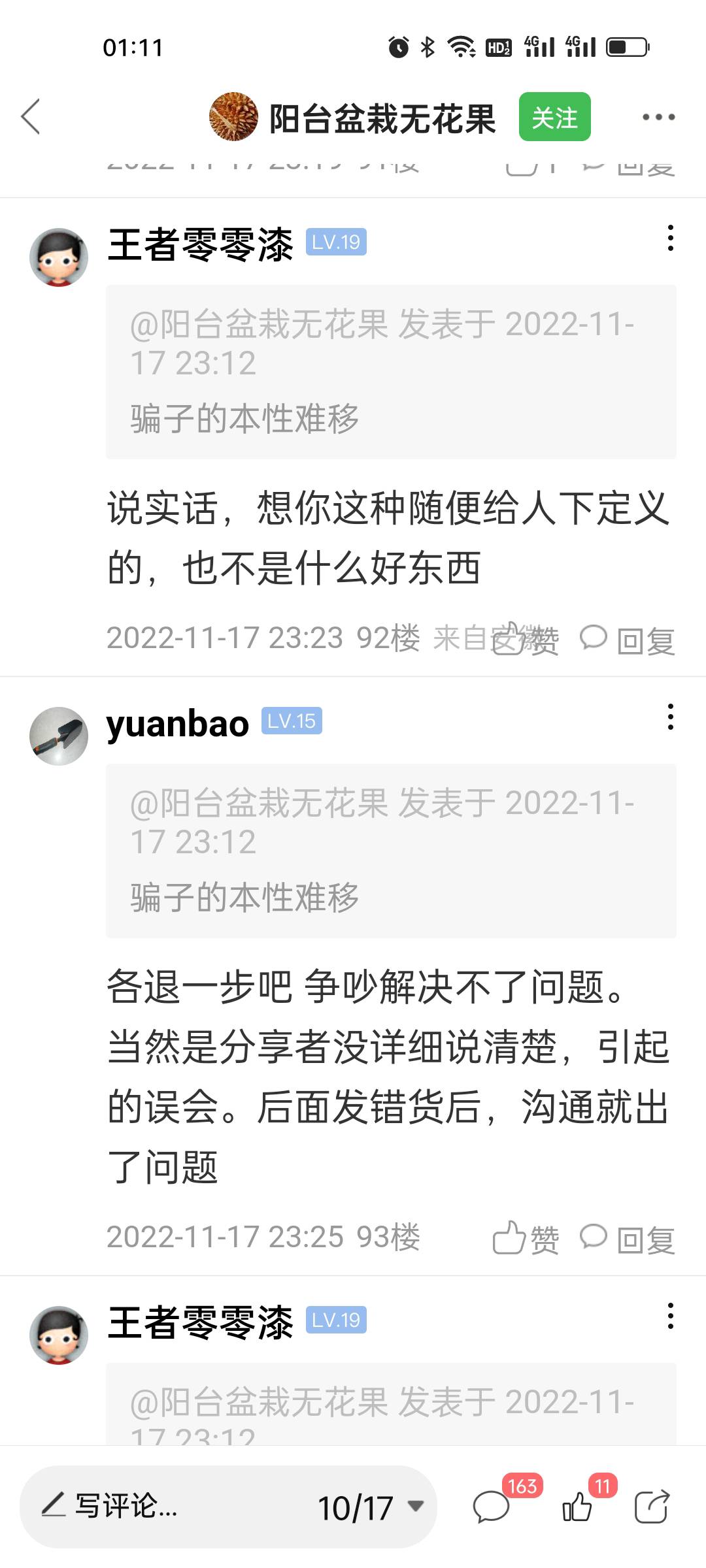Image resolution: width=706 pixels, height=1568 pixels.
Task: Open the three-dot menu in the header
Action: click(658, 117)
